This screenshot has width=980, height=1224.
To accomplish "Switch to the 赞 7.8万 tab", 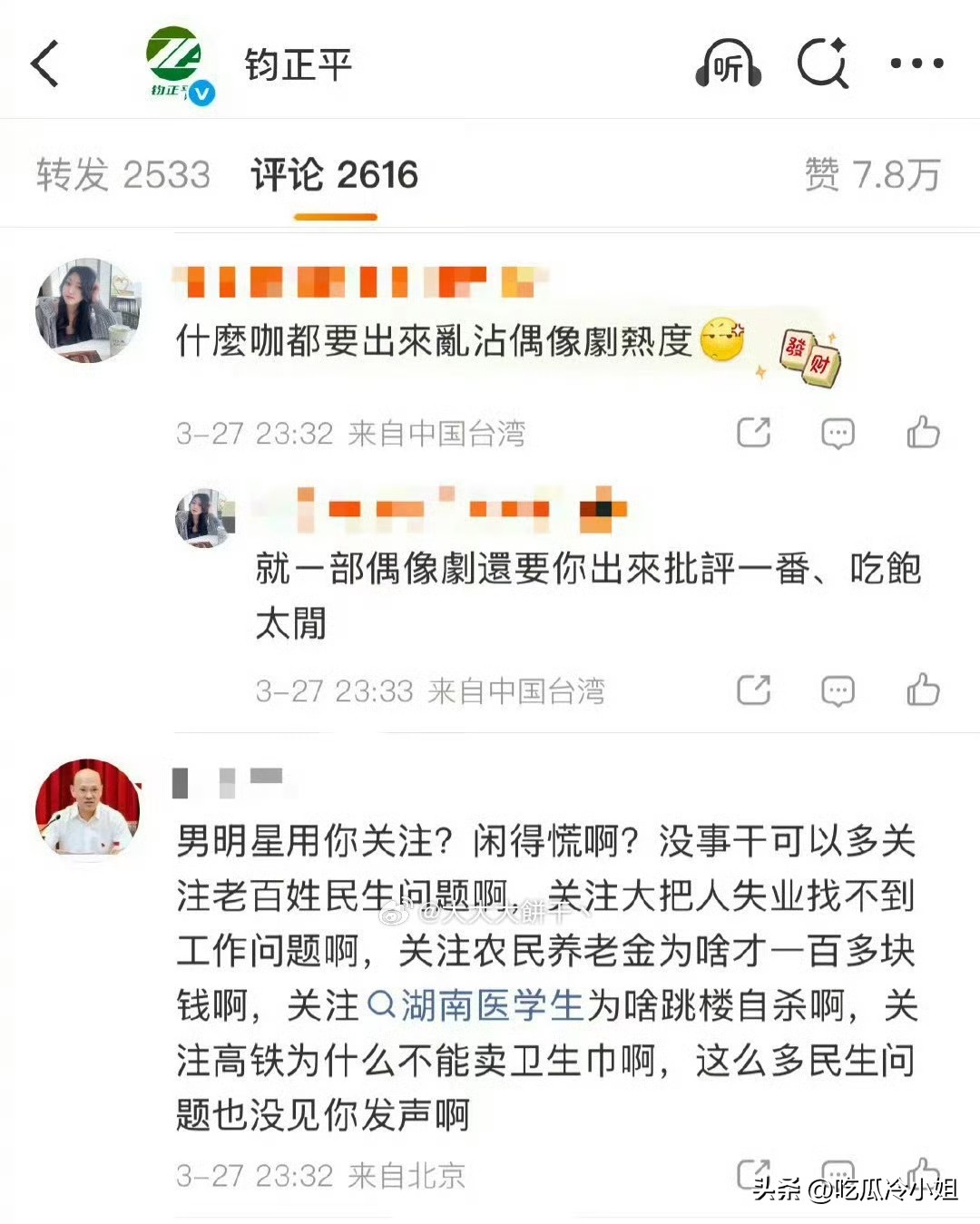I will pos(872,174).
